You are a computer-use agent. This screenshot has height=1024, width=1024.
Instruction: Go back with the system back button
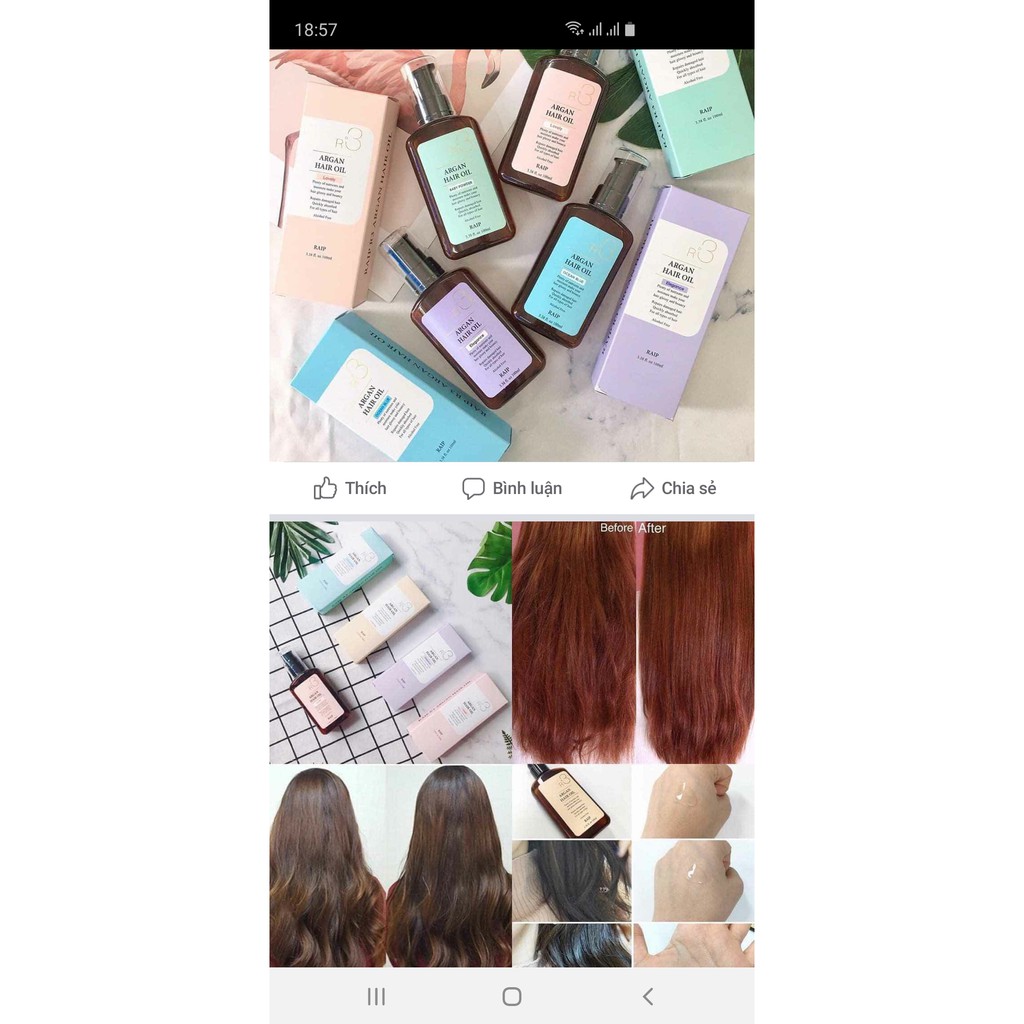pos(647,996)
